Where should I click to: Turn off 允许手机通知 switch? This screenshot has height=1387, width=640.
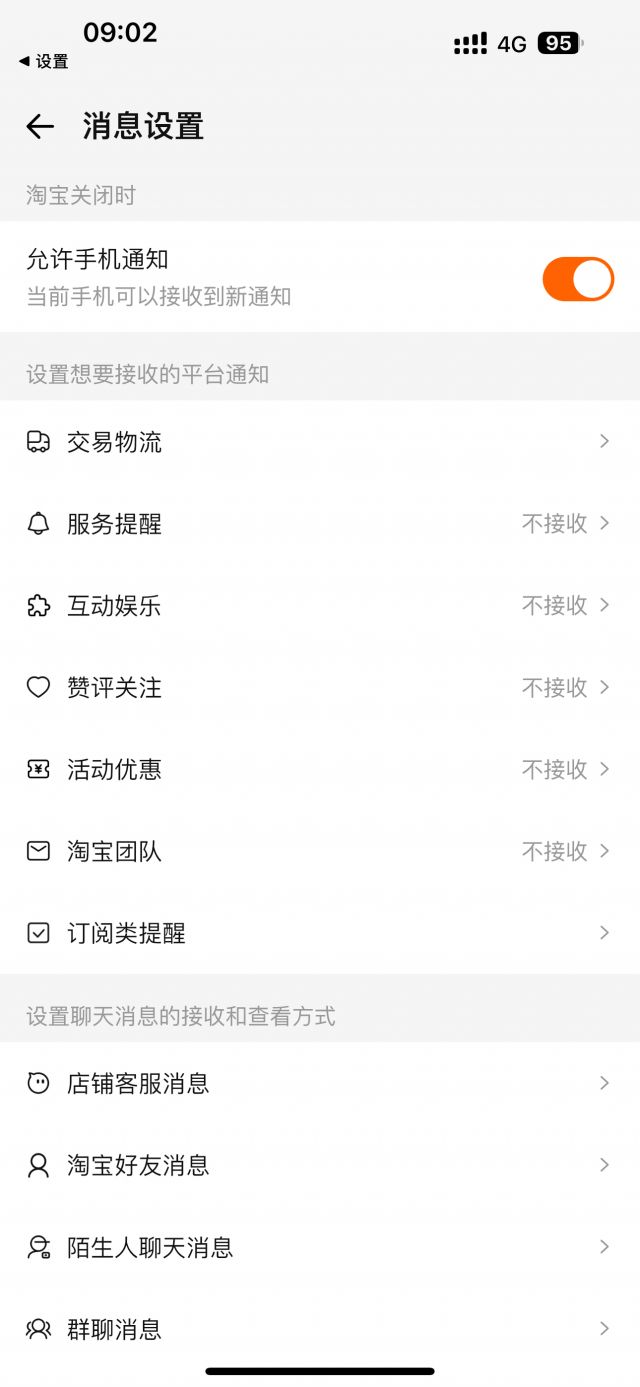tap(577, 279)
